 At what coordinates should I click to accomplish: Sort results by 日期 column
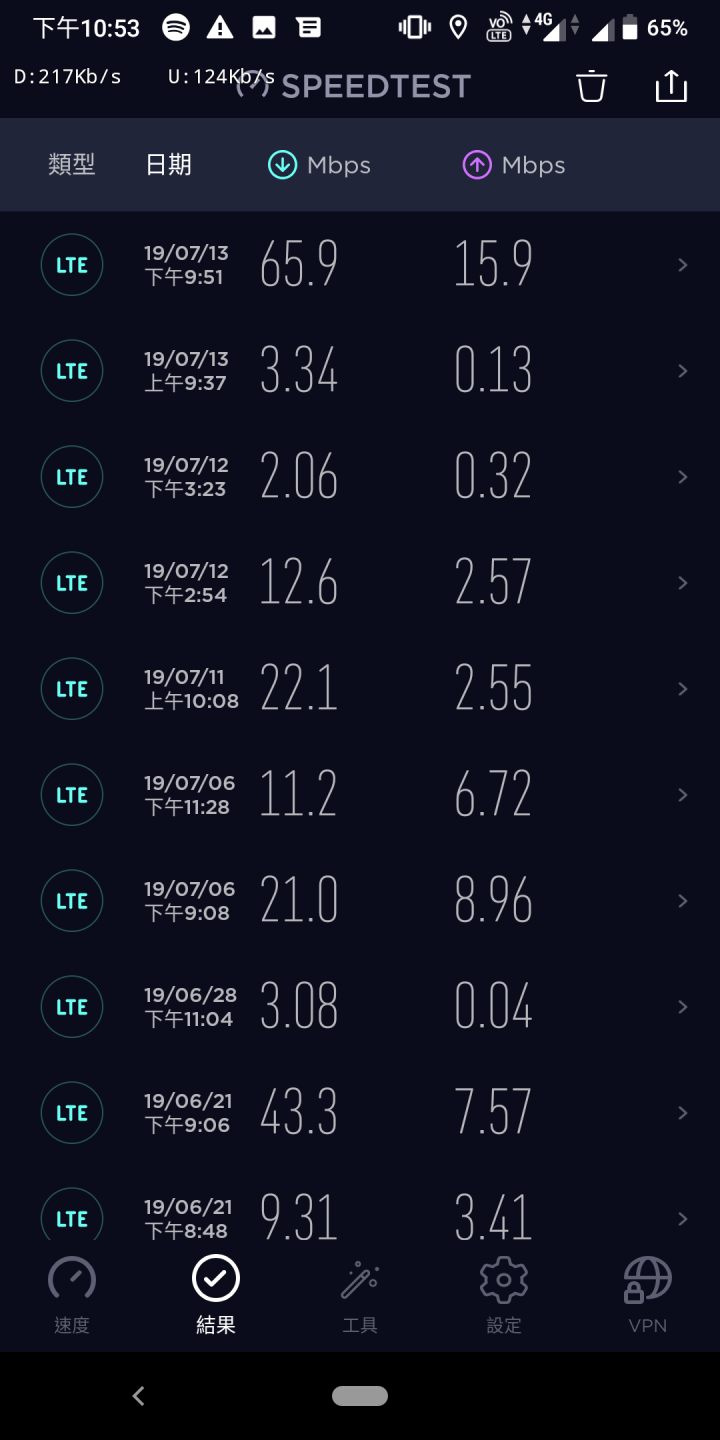pyautogui.click(x=168, y=165)
